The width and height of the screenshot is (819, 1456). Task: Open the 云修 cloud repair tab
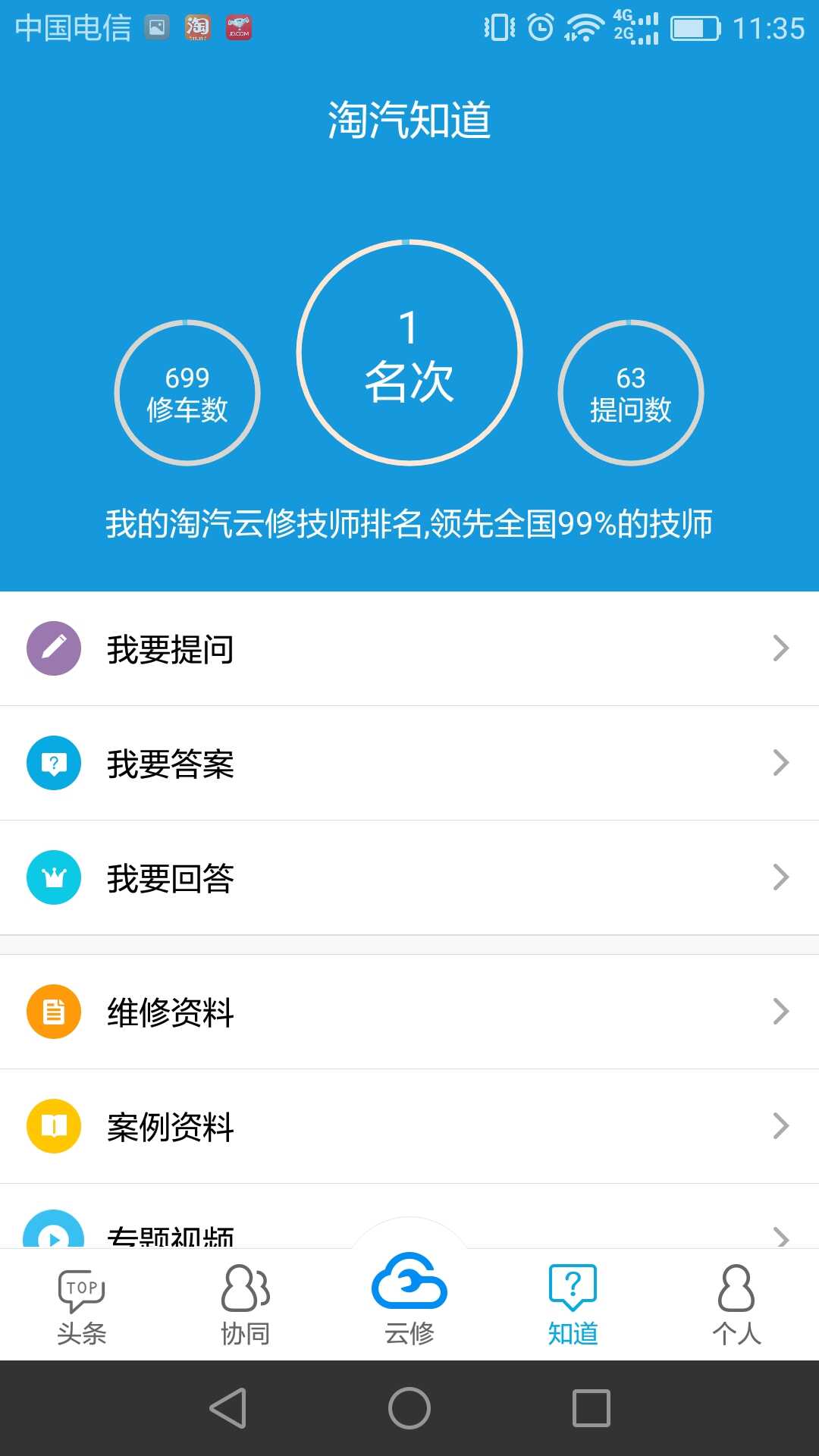tap(409, 1298)
